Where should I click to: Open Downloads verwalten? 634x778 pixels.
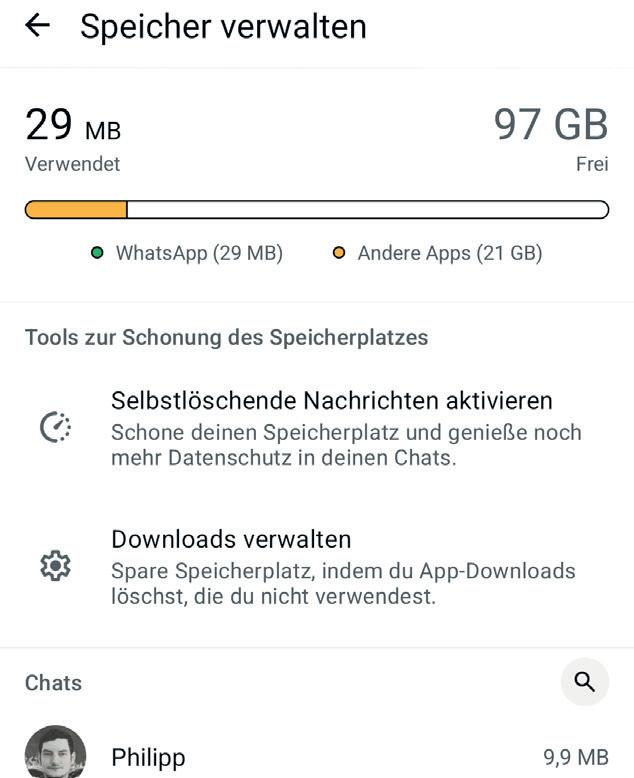[x=331, y=566]
